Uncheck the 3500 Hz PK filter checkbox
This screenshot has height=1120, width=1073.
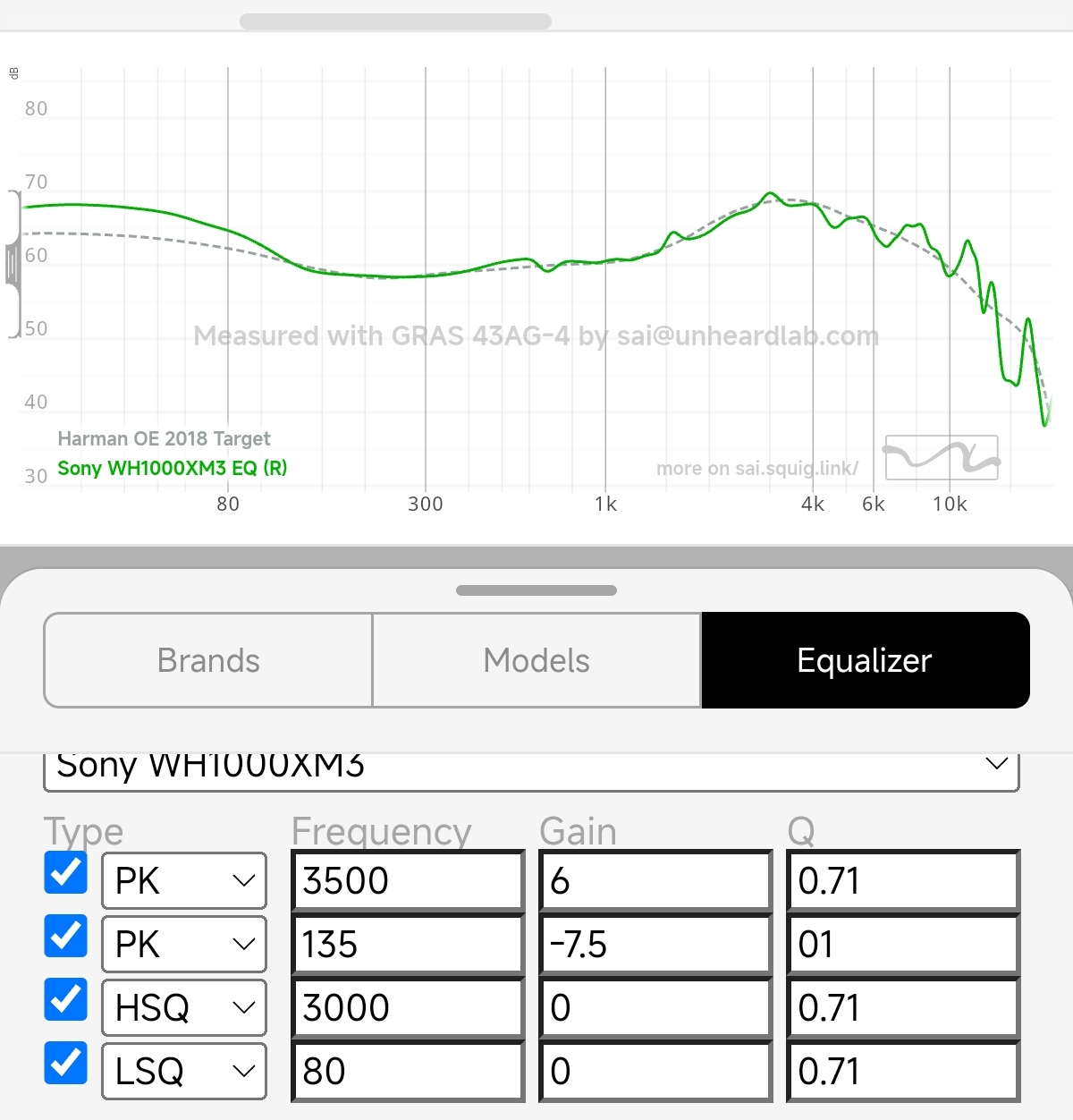[66, 873]
